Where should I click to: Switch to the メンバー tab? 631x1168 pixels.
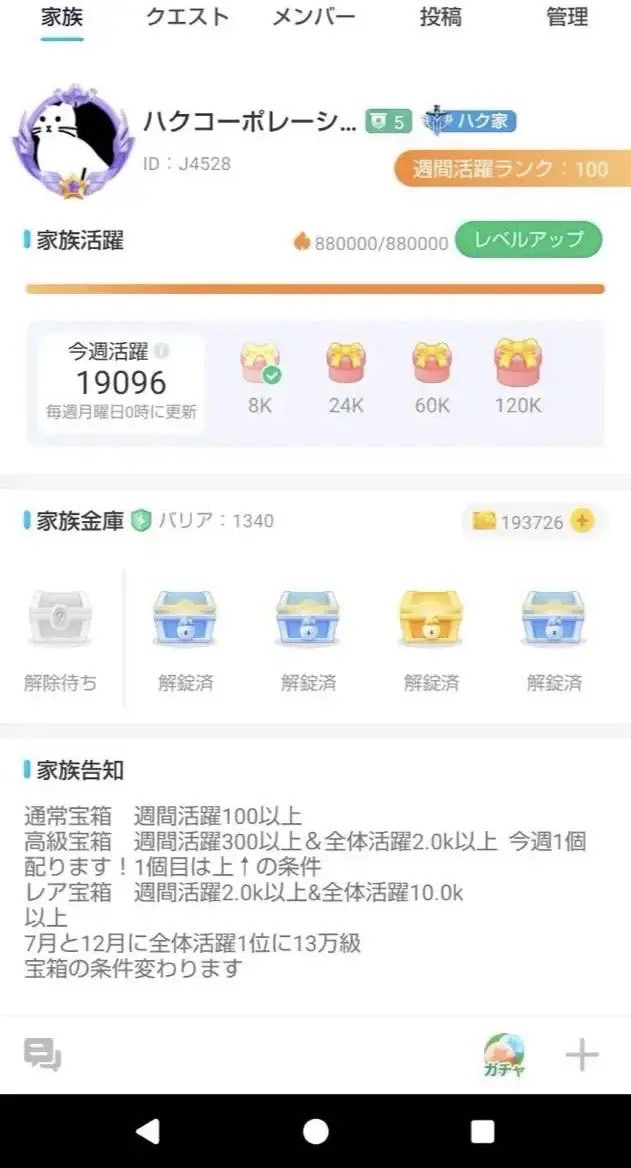pos(314,17)
